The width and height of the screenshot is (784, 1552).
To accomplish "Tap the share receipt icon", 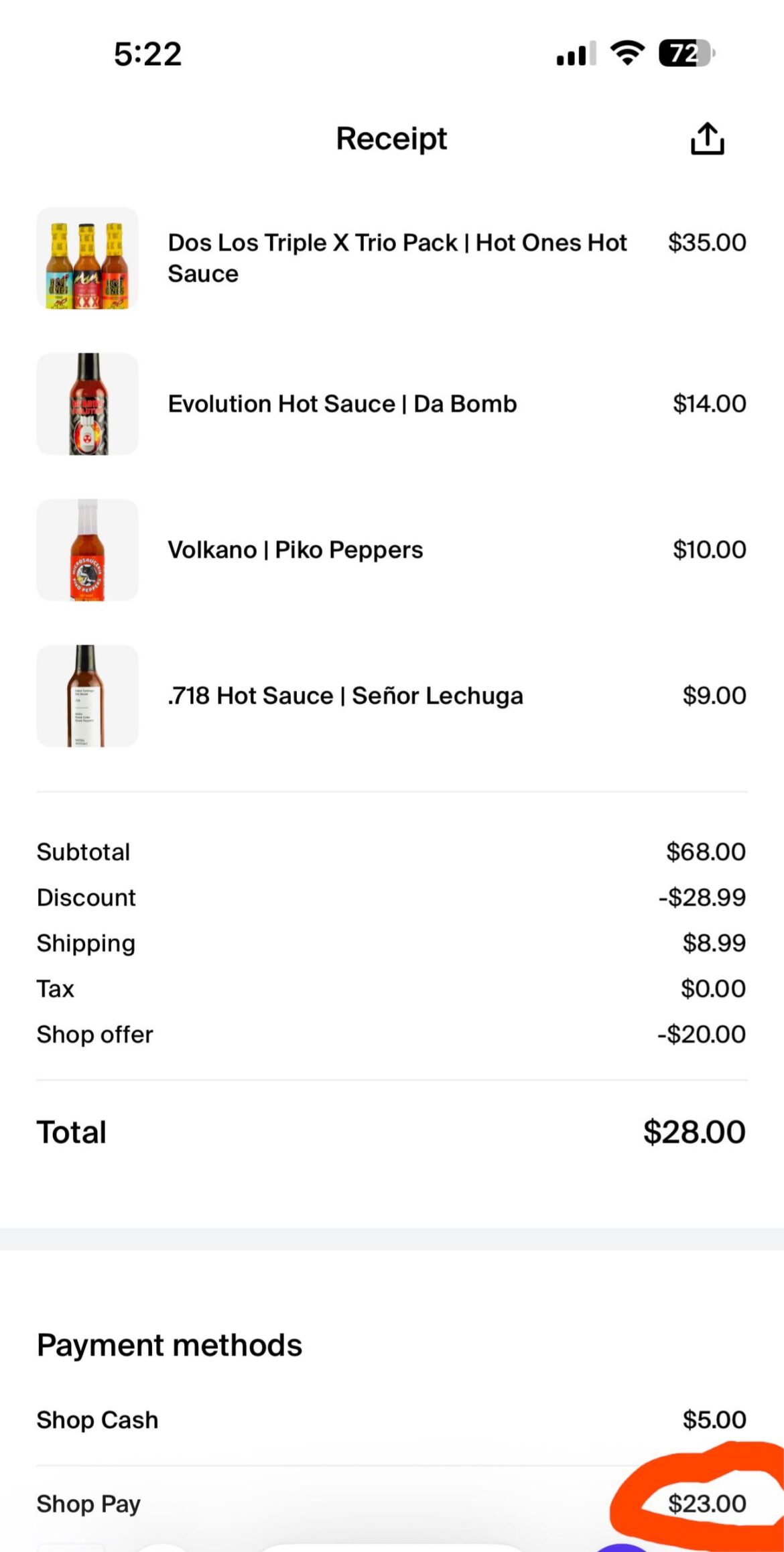I will point(707,138).
